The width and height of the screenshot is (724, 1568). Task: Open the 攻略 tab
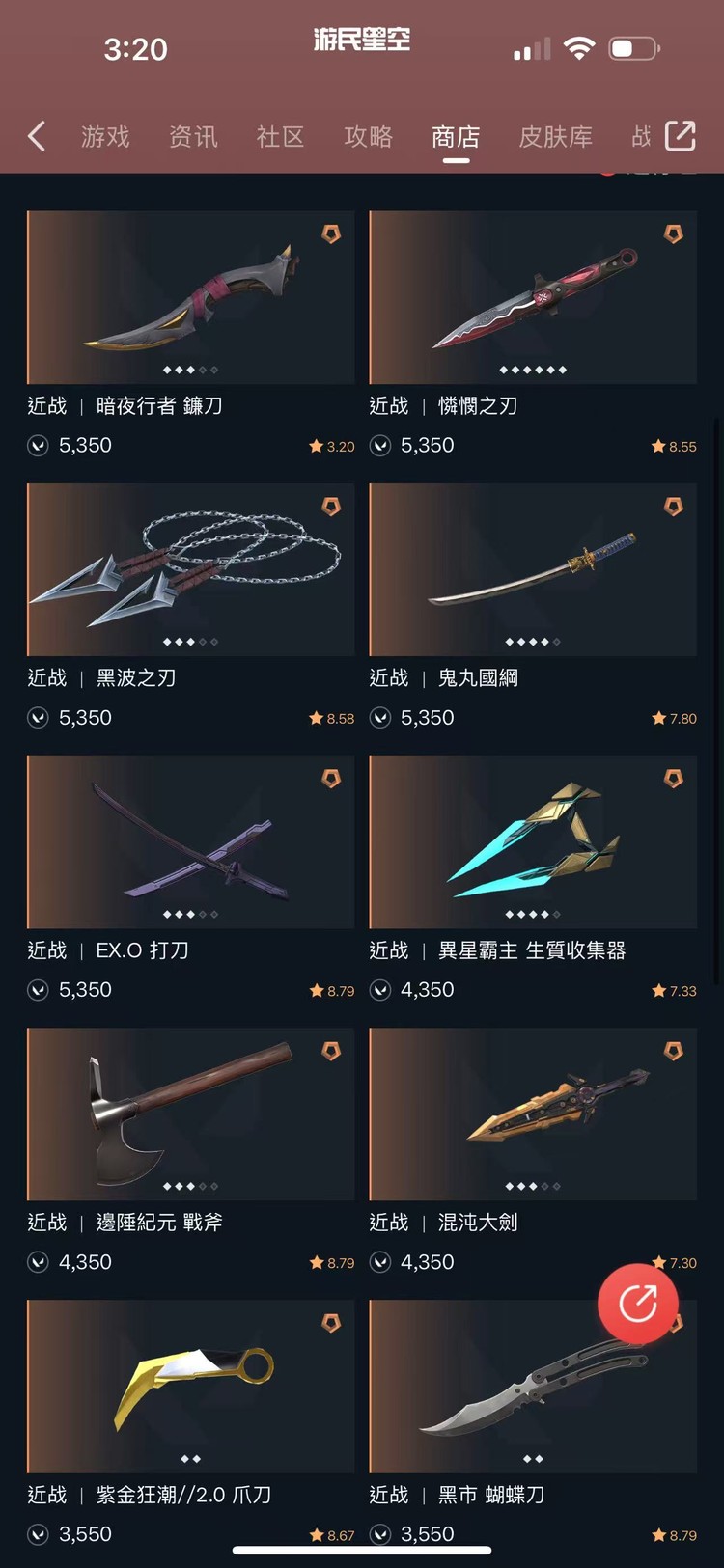click(368, 136)
